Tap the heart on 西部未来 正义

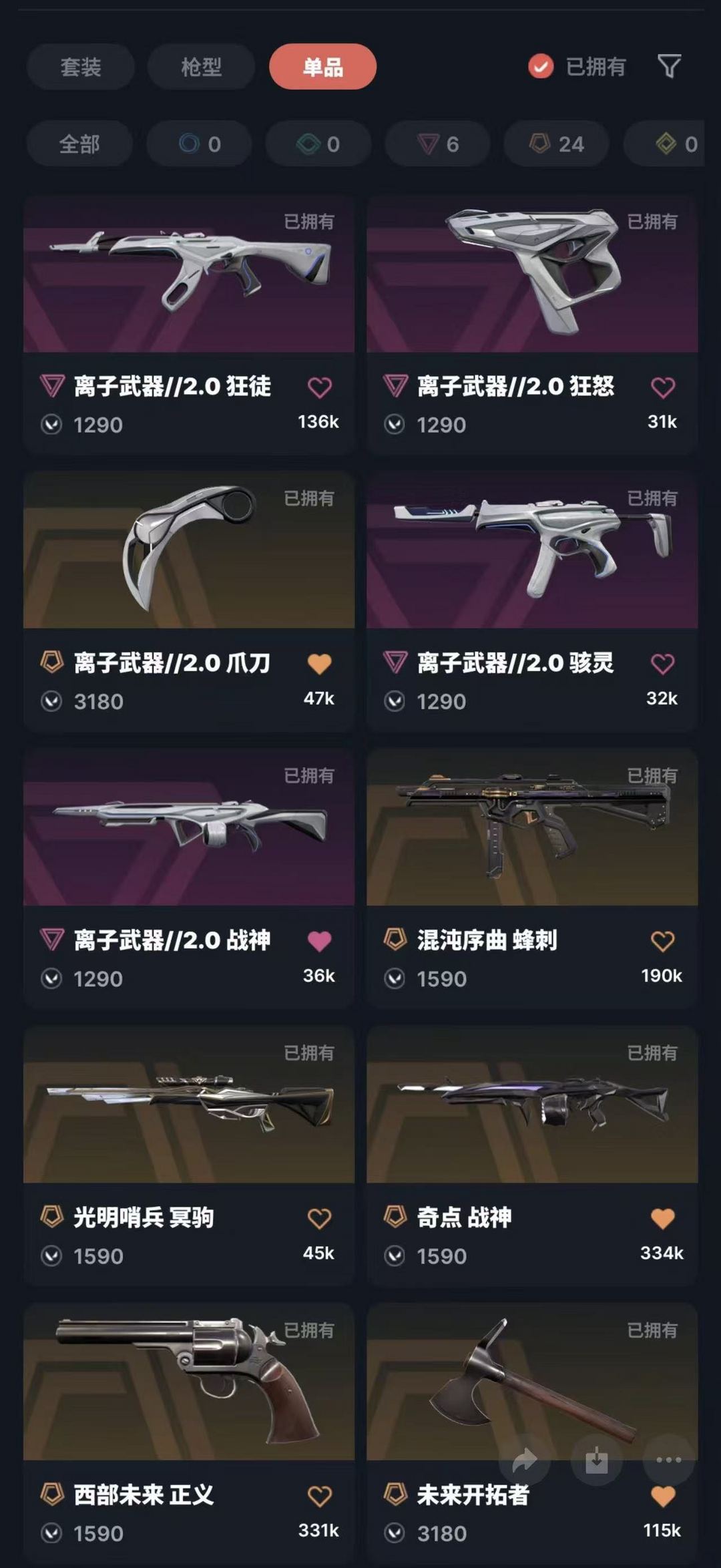[319, 1496]
